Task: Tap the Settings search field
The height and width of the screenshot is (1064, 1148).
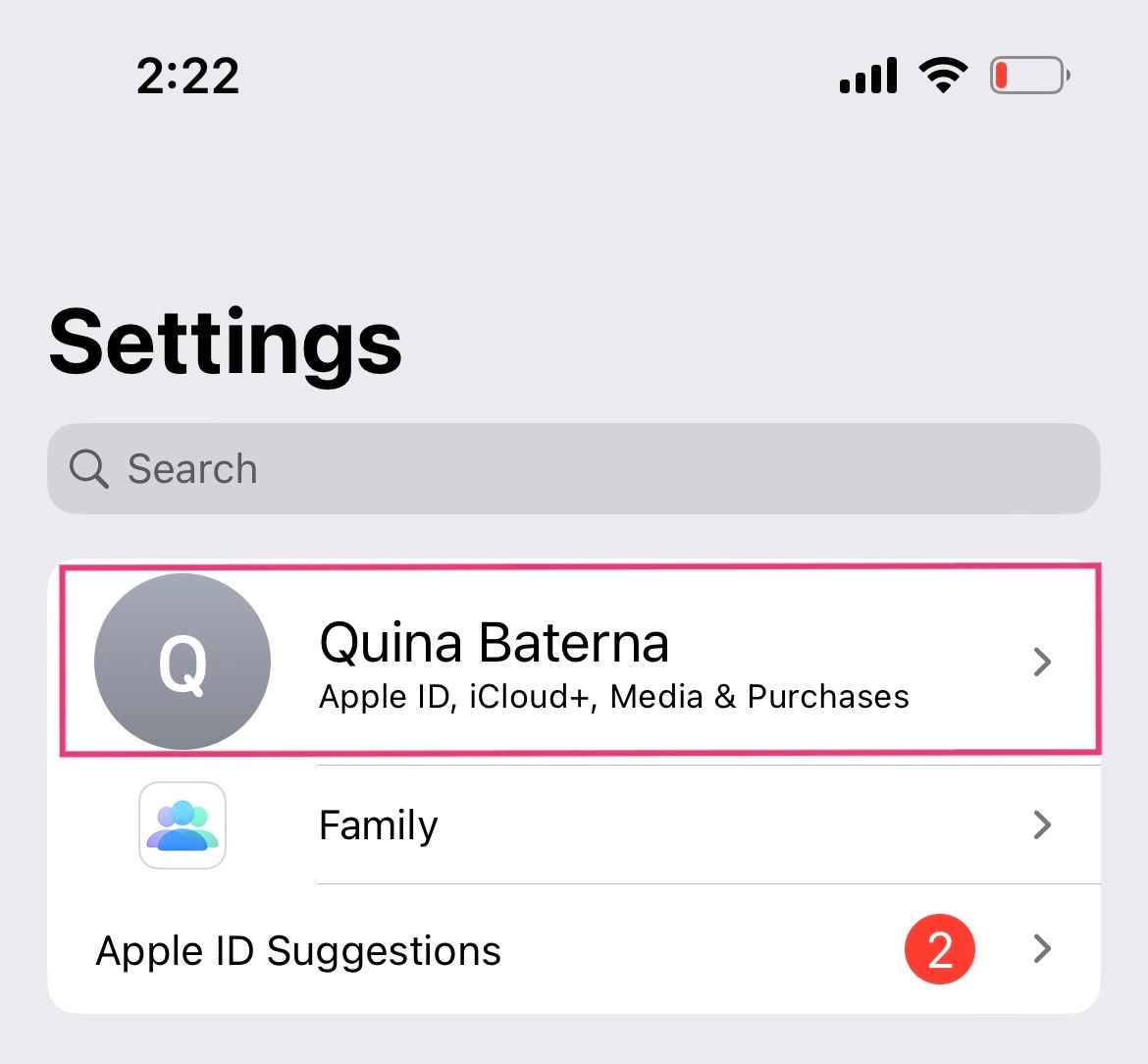Action: 573,469
